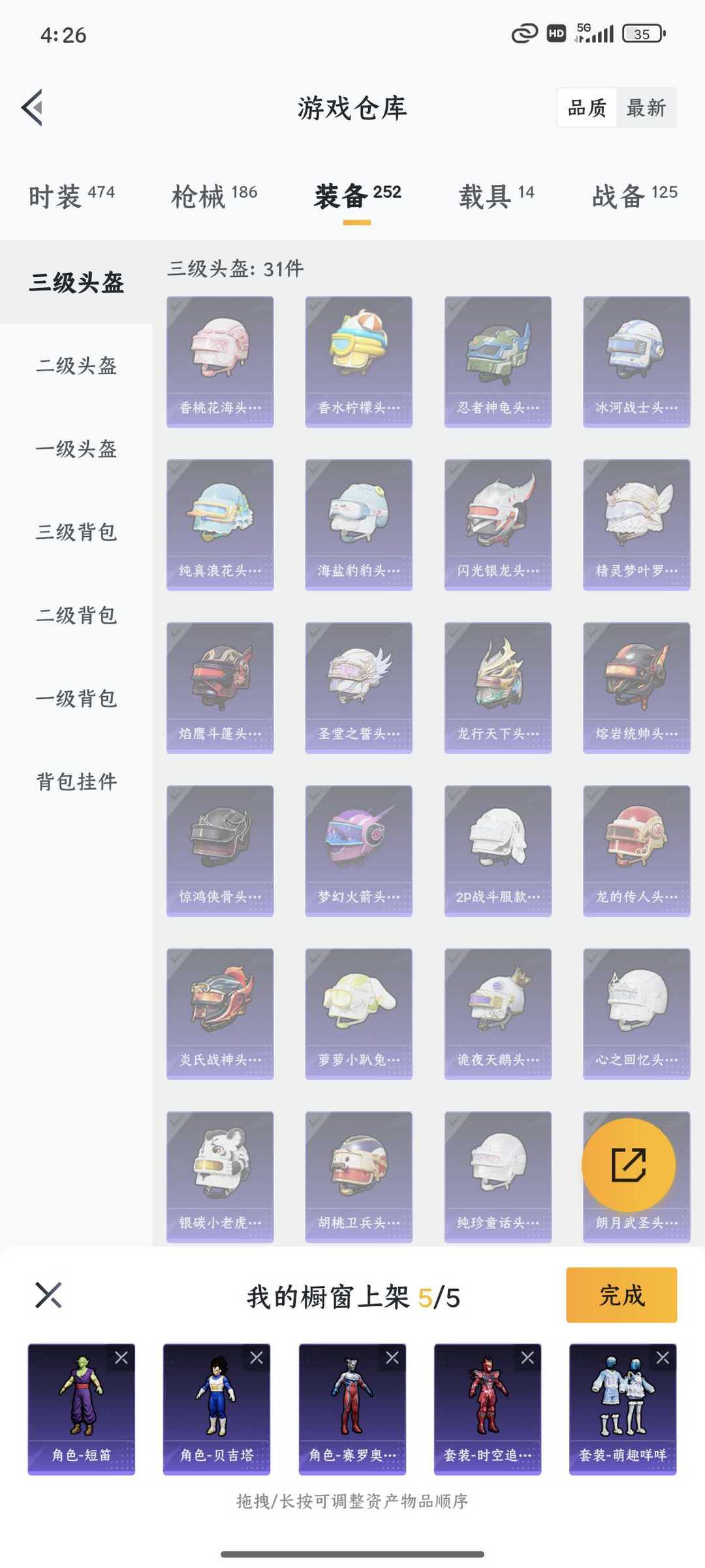Open the 载具 tab
The width and height of the screenshot is (705, 1568).
[x=496, y=196]
